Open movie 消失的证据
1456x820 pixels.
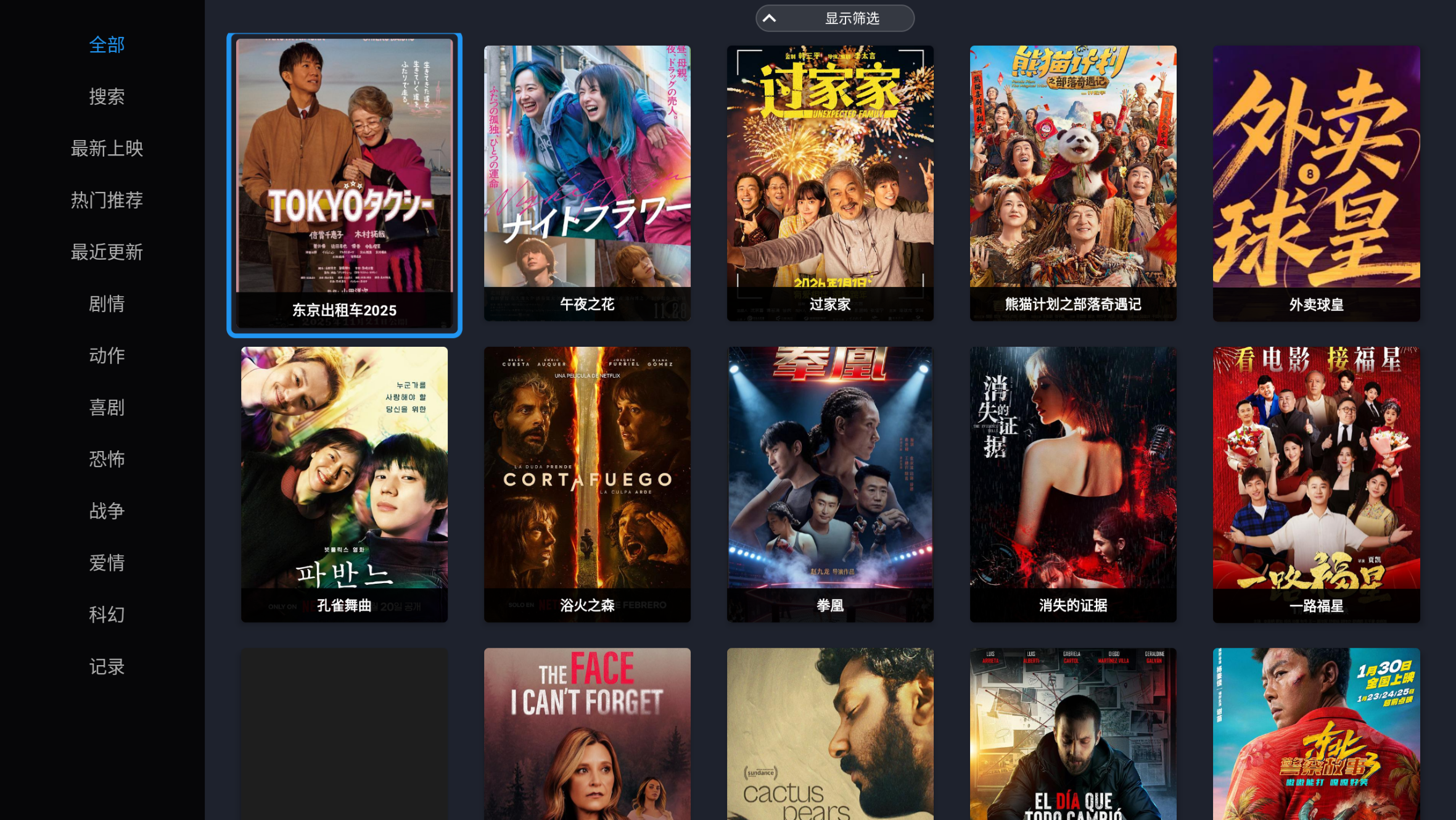click(1073, 484)
